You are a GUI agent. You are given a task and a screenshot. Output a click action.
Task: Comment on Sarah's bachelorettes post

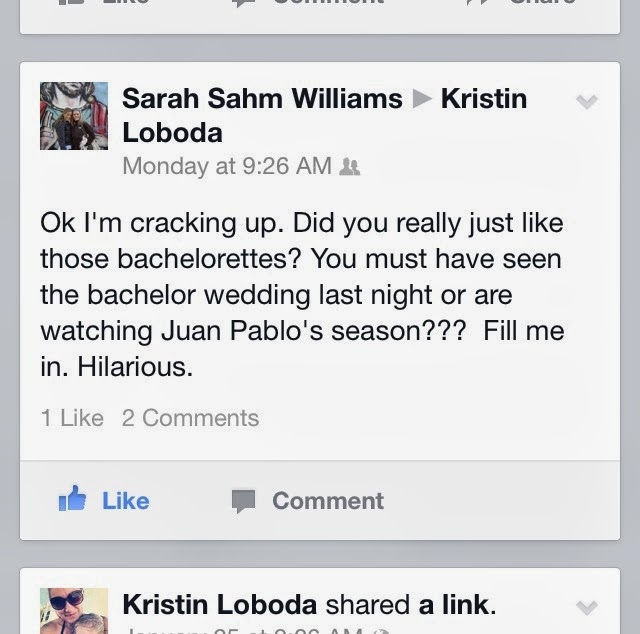point(308,500)
